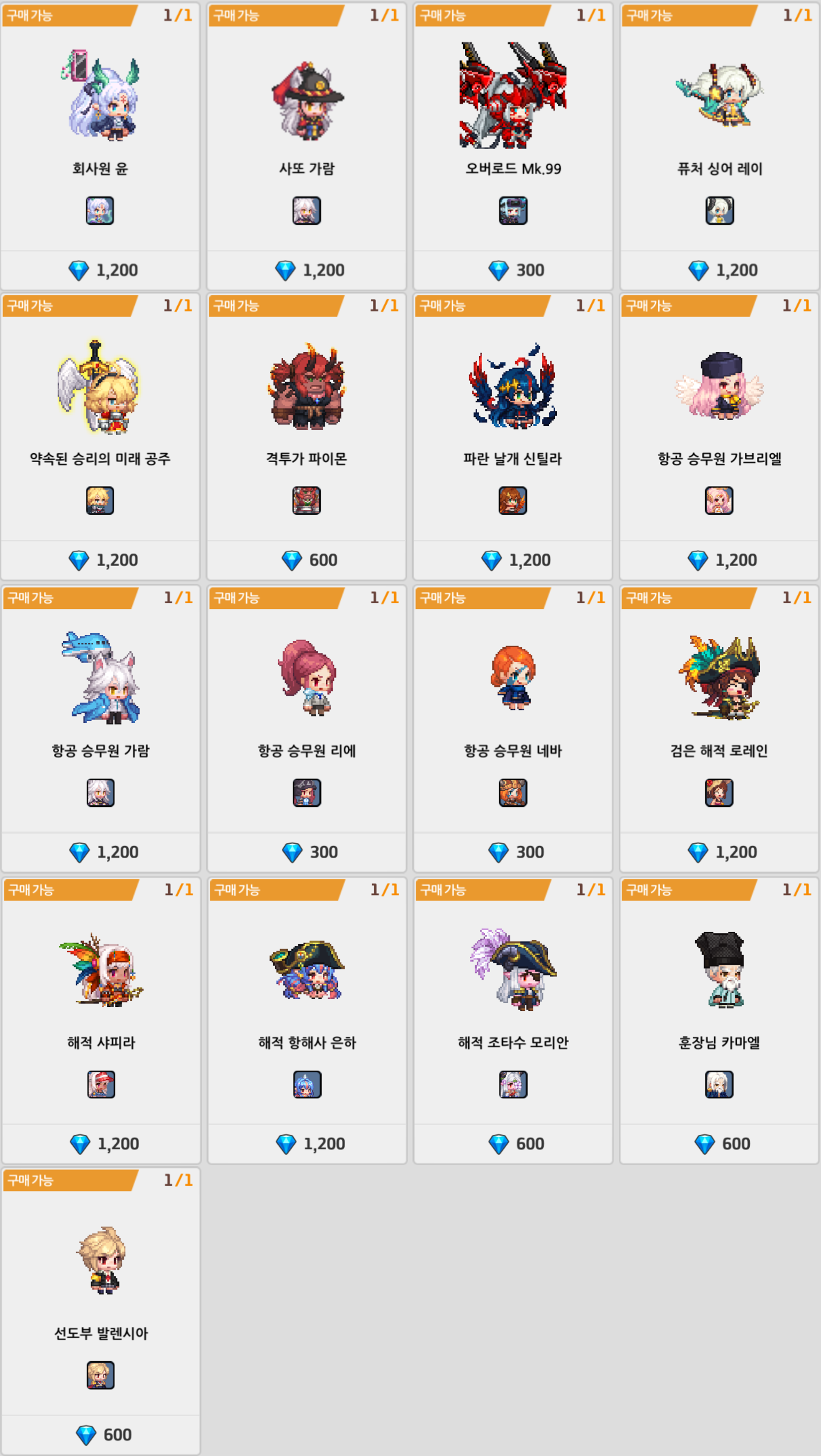Open the 해적 조타수 모리안 card
The height and width of the screenshot is (1456, 821).
[513, 1020]
